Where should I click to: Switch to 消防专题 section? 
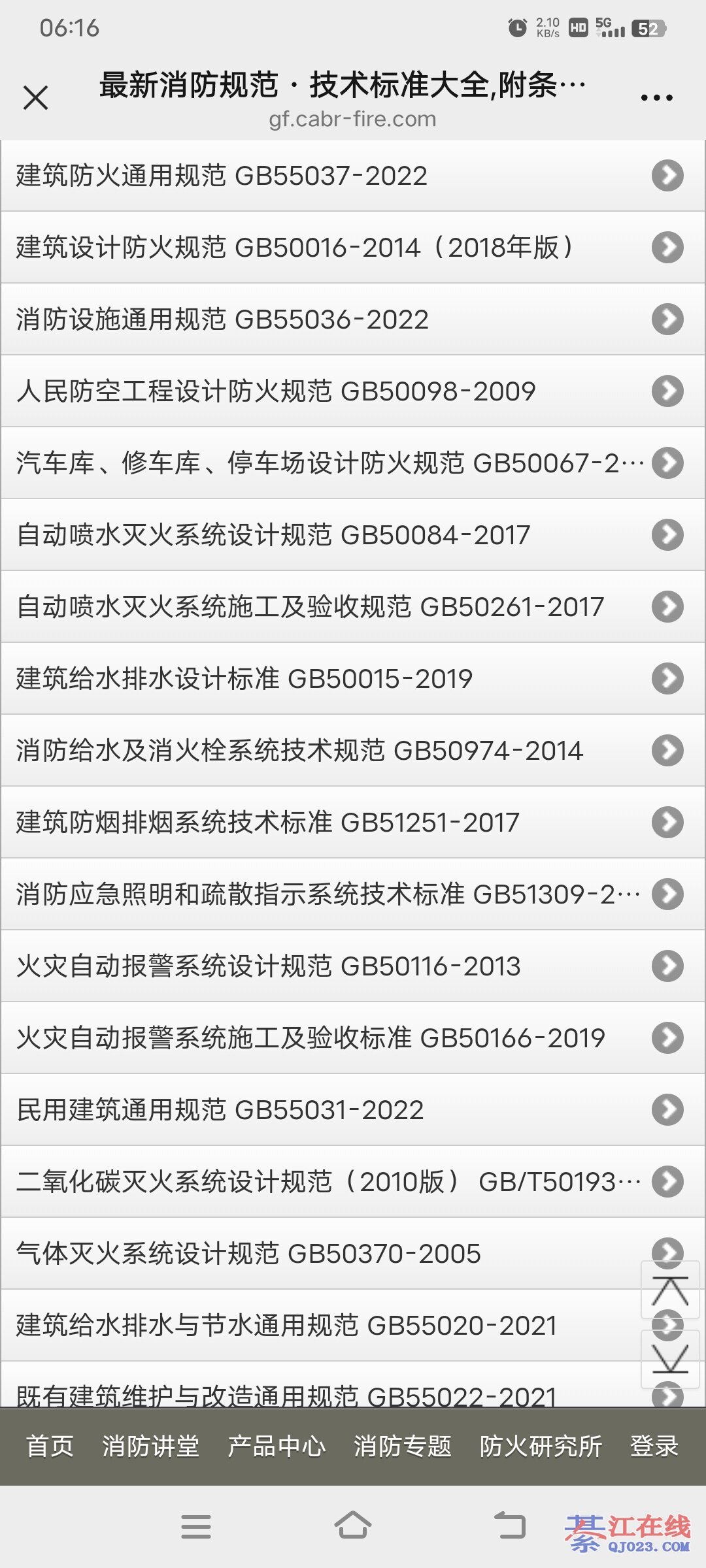403,1446
